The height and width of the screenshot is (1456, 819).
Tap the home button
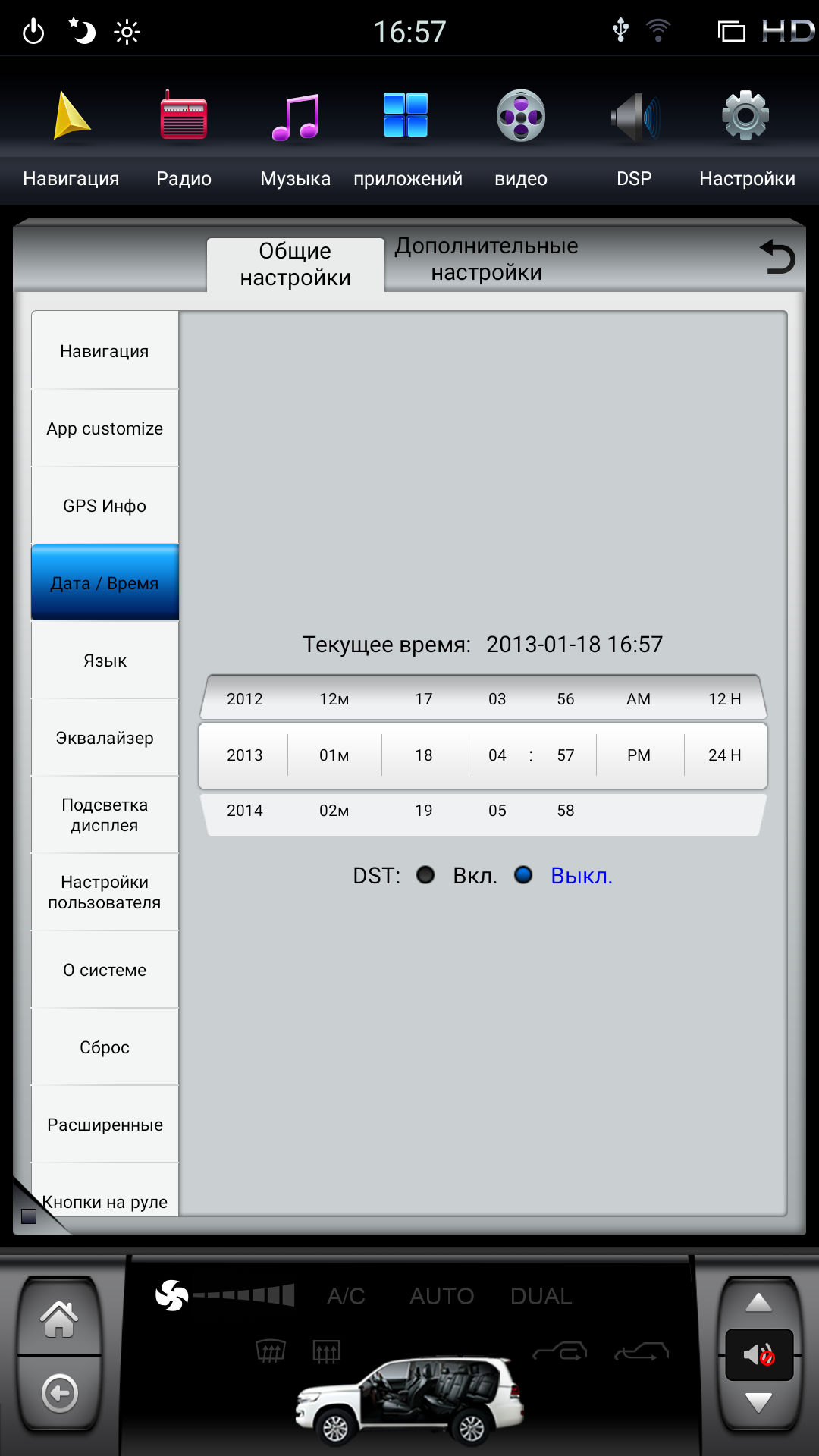pos(59,1319)
